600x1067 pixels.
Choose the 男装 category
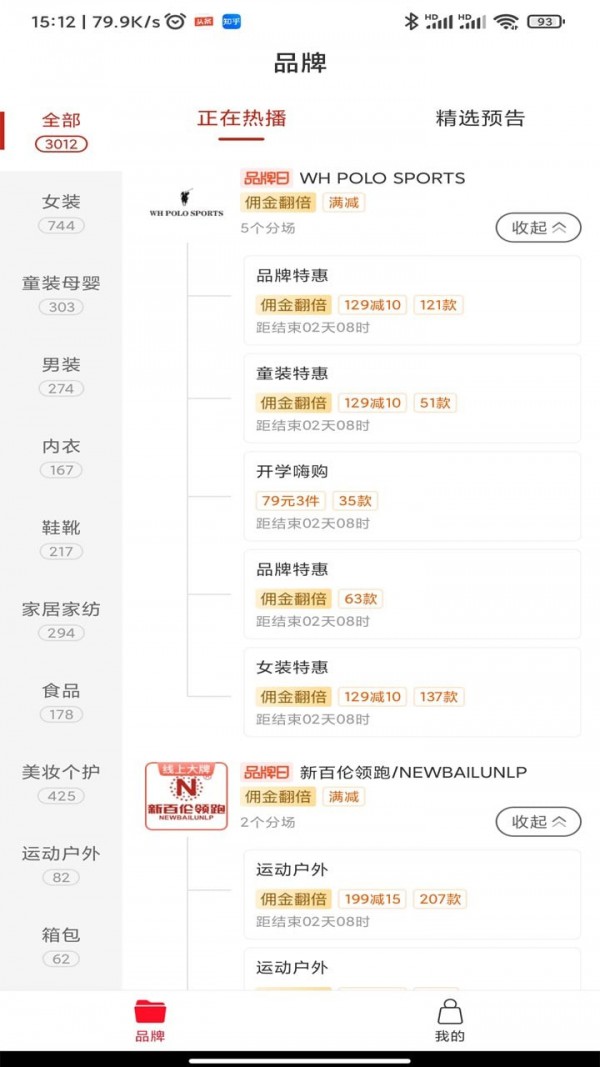(x=61, y=376)
